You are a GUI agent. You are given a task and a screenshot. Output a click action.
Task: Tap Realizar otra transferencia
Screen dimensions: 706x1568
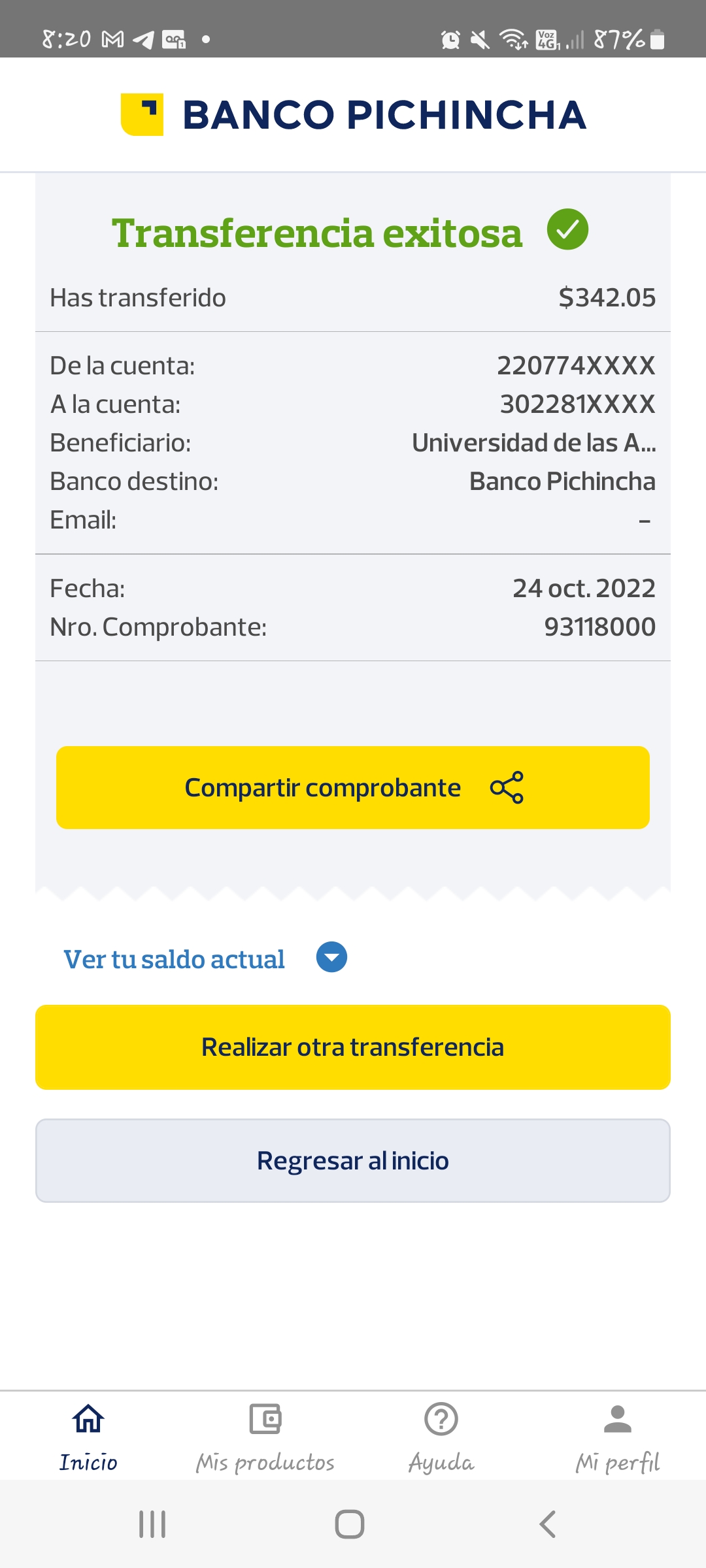(353, 1047)
